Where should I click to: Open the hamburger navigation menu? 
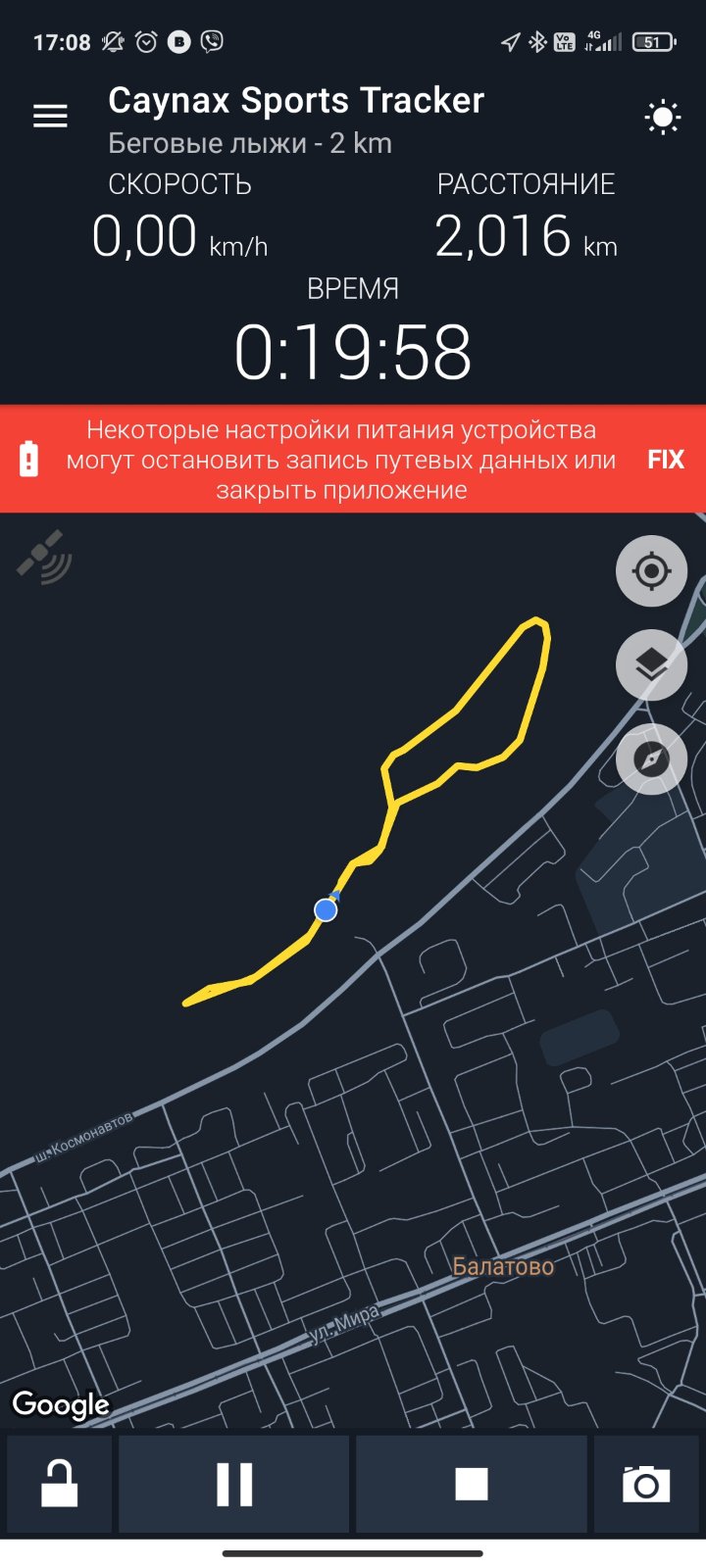coord(50,117)
